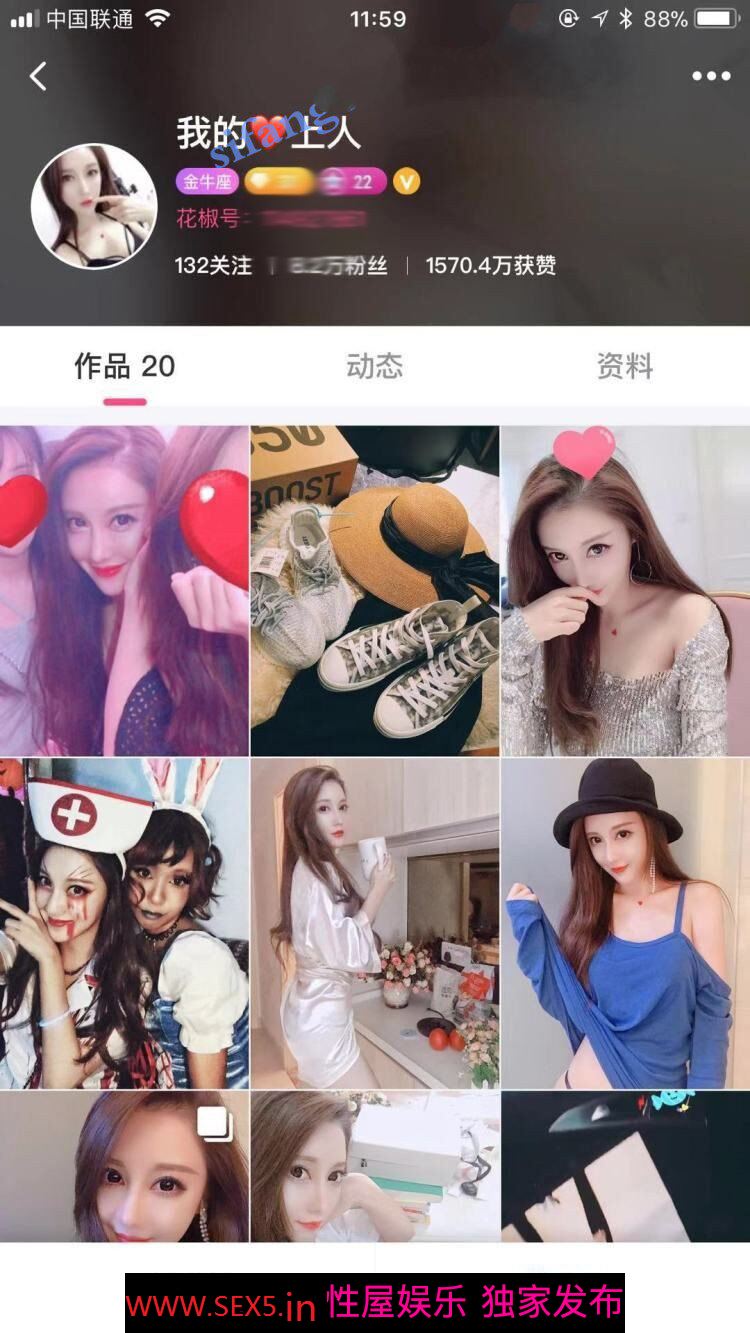Open the silver sequin top post
This screenshot has height=1333, width=750.
(x=625, y=590)
